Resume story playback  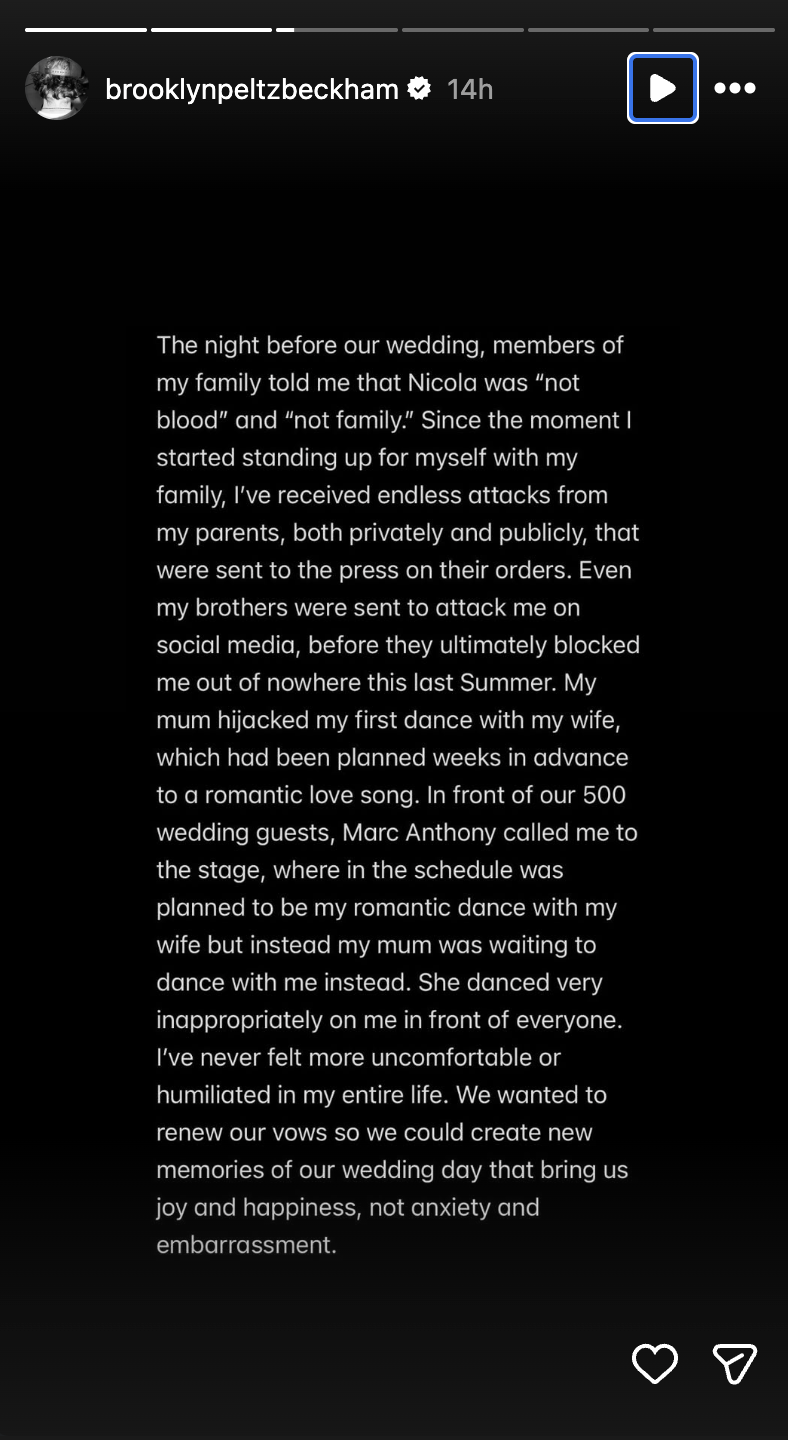click(662, 89)
